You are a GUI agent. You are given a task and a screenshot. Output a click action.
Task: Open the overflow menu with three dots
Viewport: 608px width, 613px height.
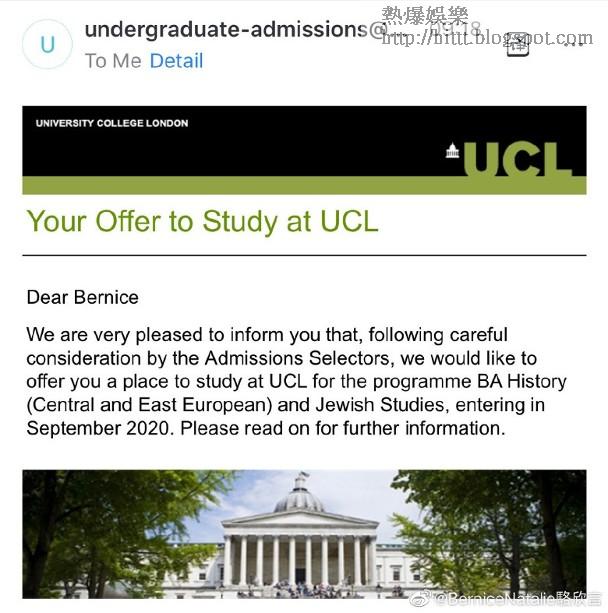(576, 42)
